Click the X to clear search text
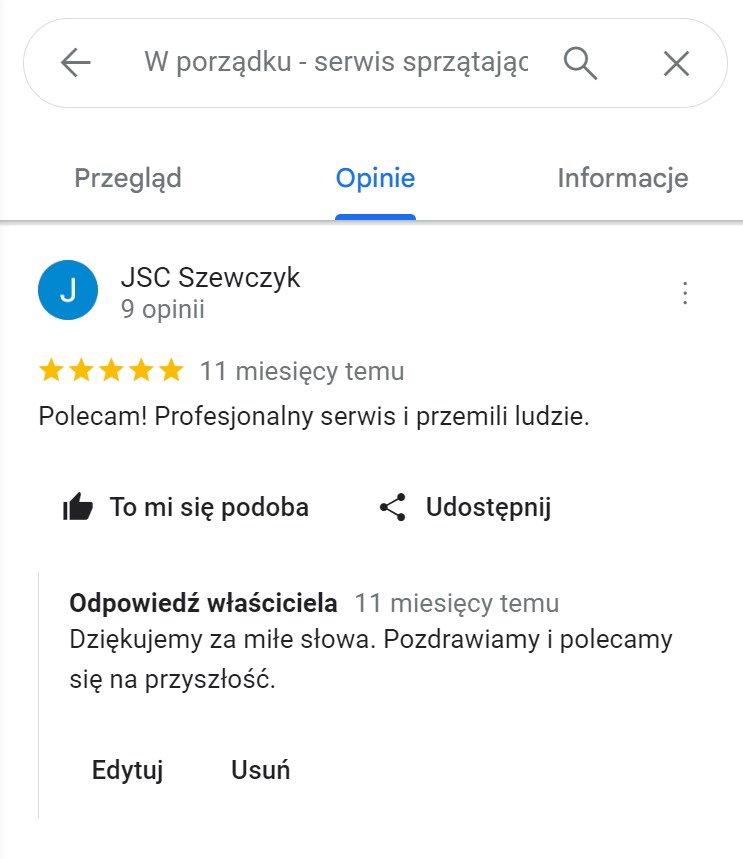 pyautogui.click(x=676, y=62)
